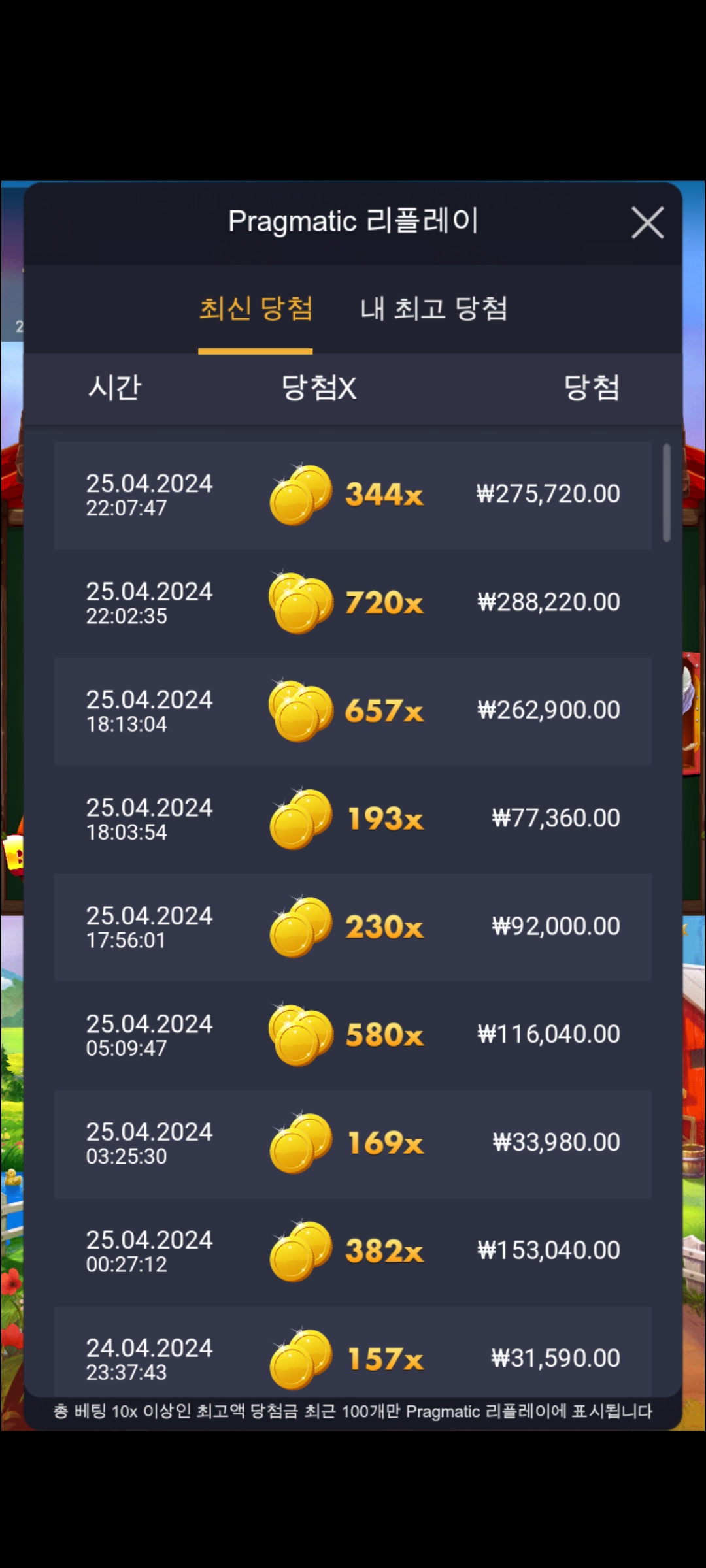
Task: Switch to the 내 최고 당첨 tab
Action: (434, 308)
